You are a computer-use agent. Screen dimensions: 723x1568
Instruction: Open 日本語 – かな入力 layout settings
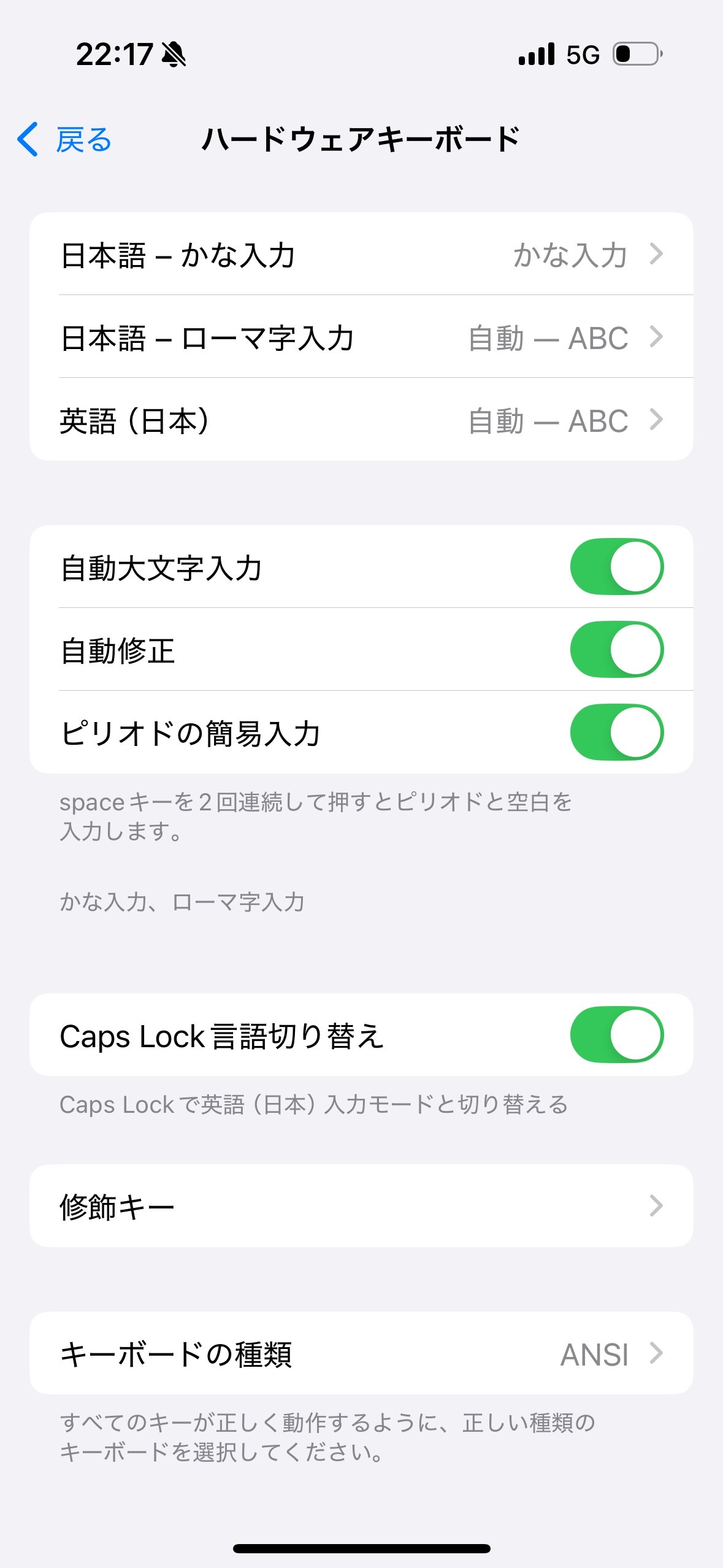(361, 255)
